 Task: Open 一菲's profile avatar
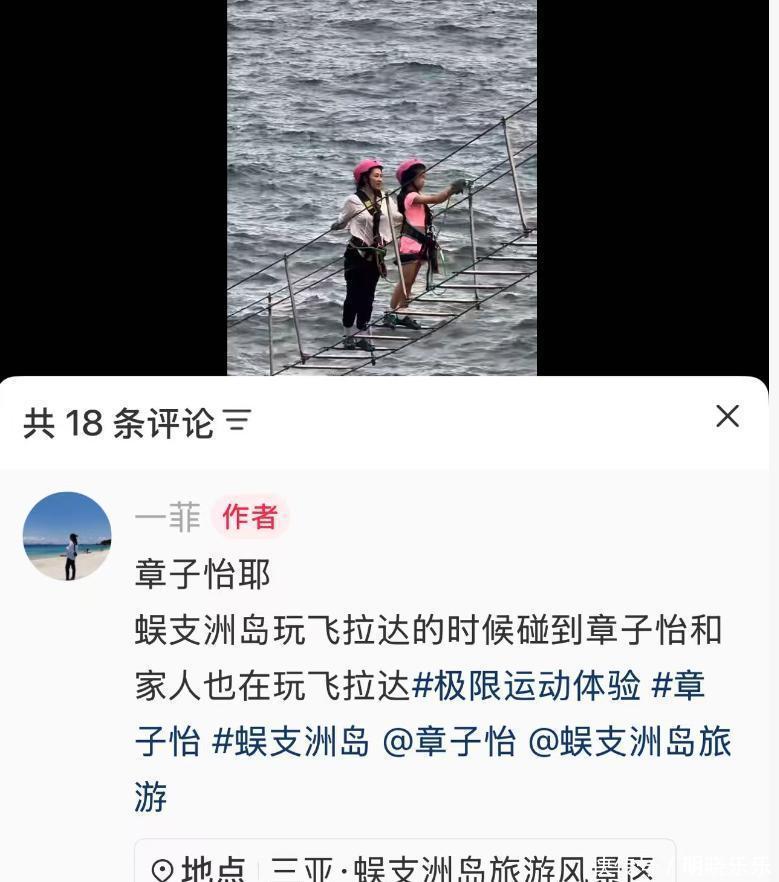pyautogui.click(x=67, y=536)
